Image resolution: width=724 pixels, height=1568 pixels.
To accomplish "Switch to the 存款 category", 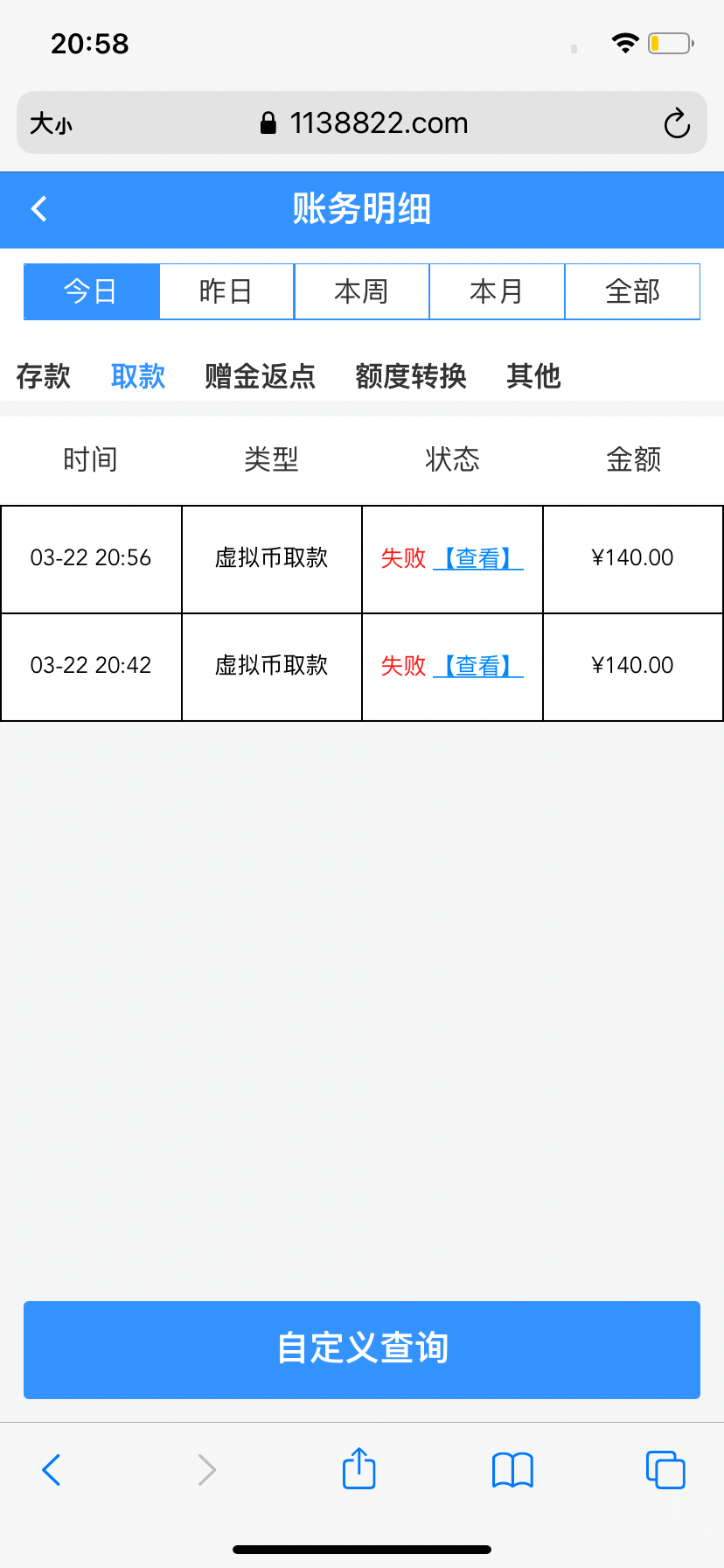I will coord(44,375).
